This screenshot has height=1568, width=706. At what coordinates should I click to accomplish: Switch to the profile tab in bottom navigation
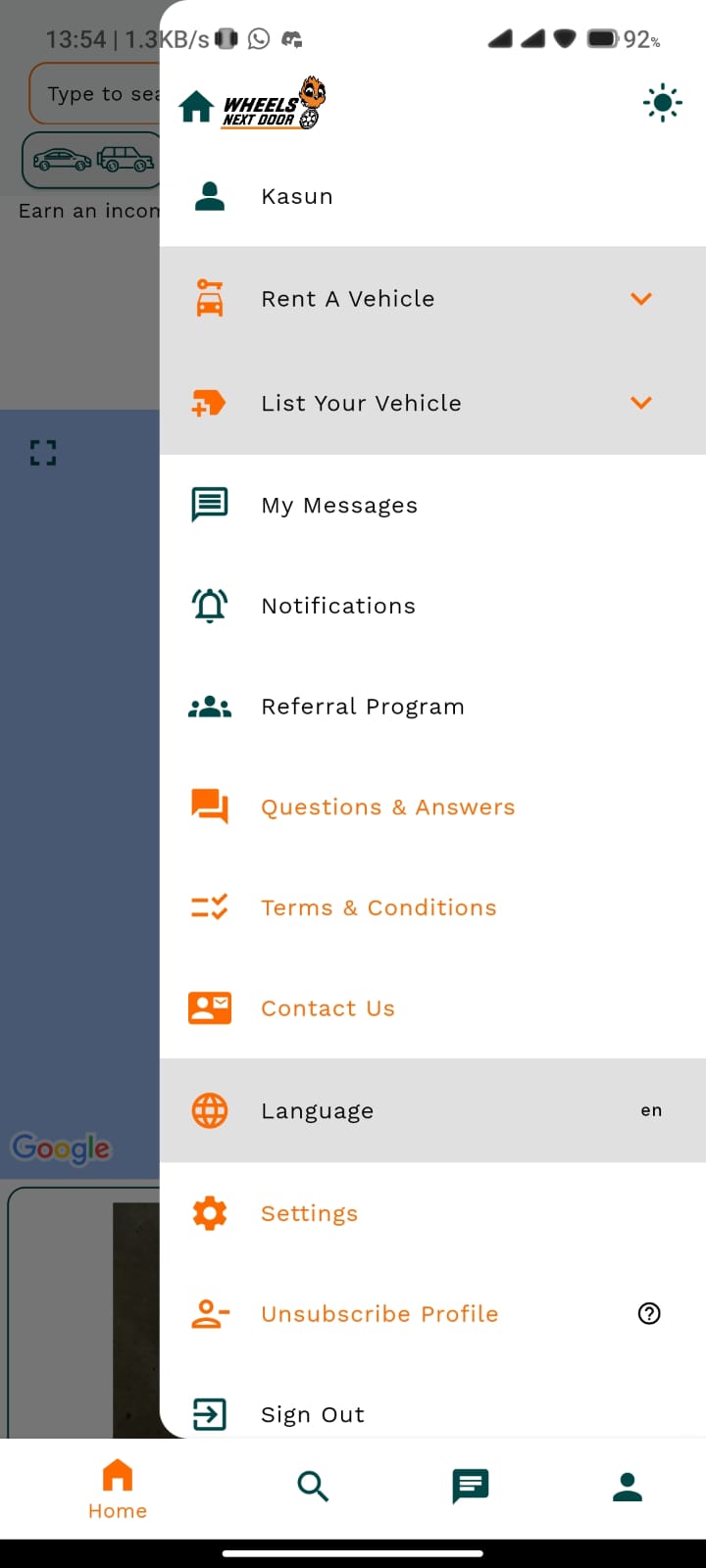pyautogui.click(x=628, y=1487)
